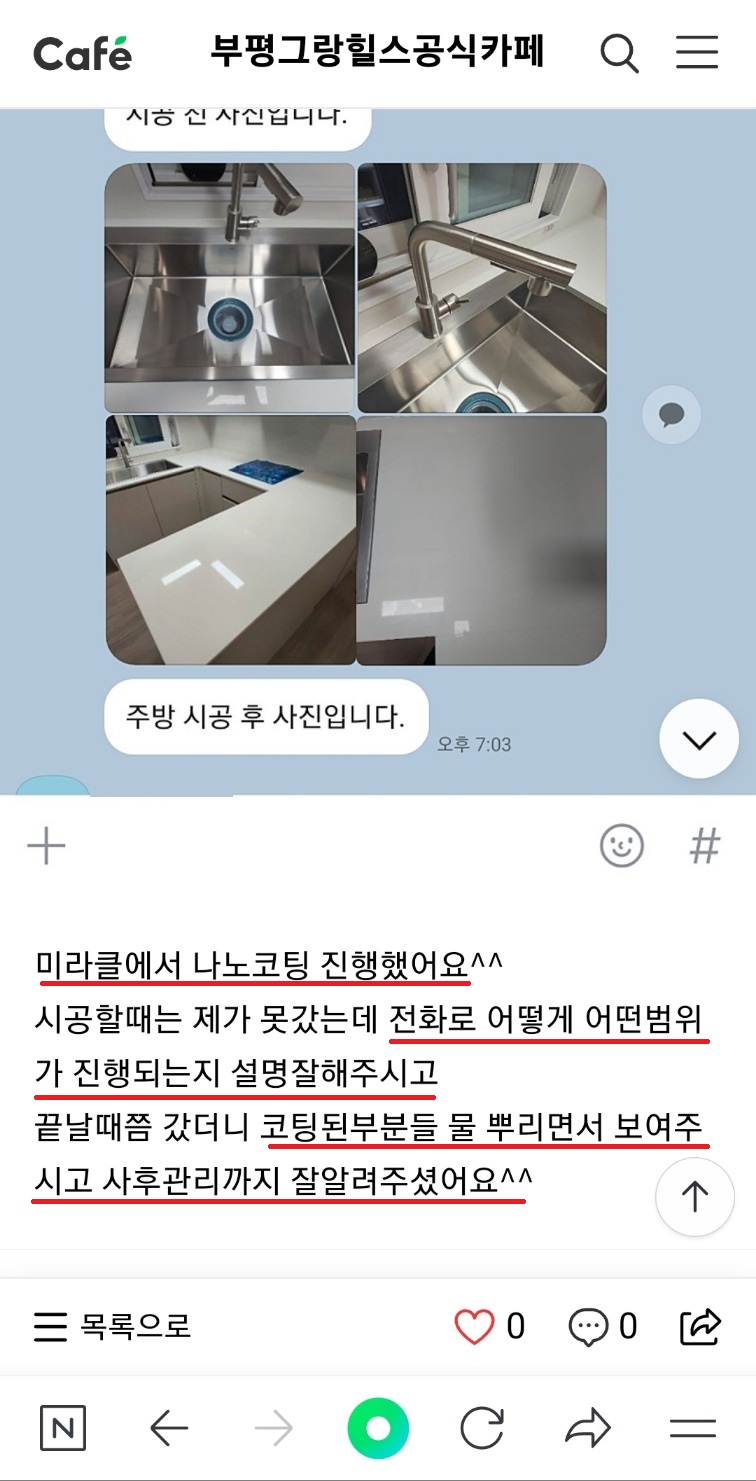
Task: Jump to top with the up arrow button
Action: (x=694, y=1197)
